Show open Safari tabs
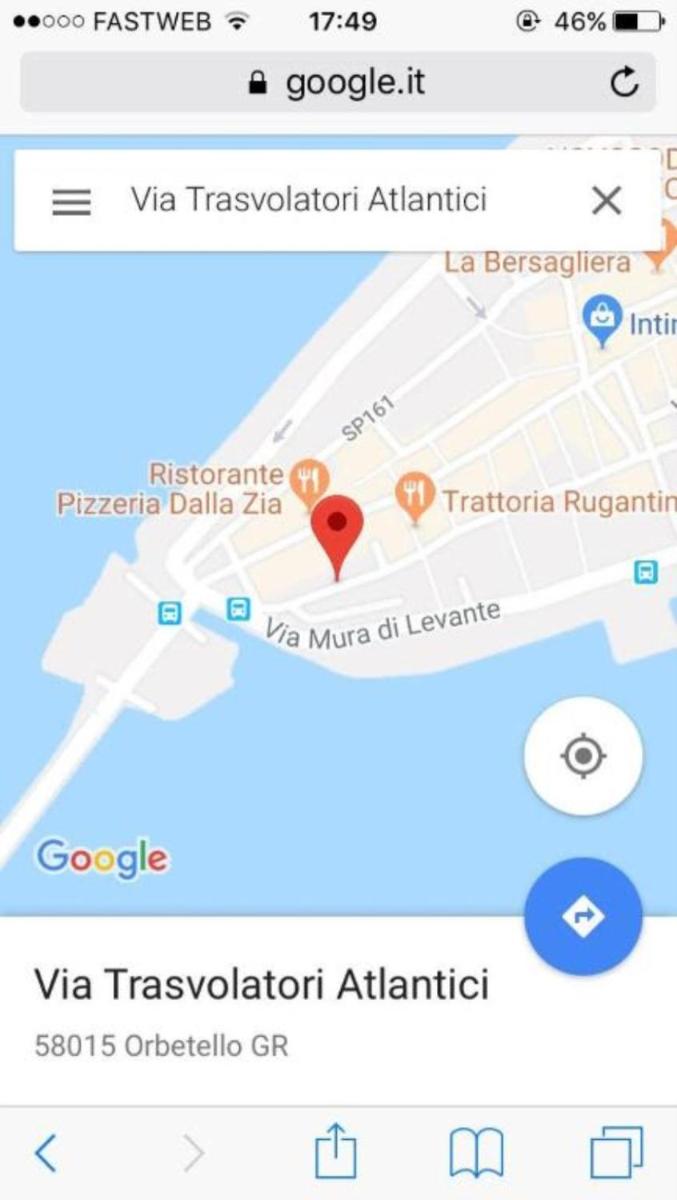 pos(616,1153)
